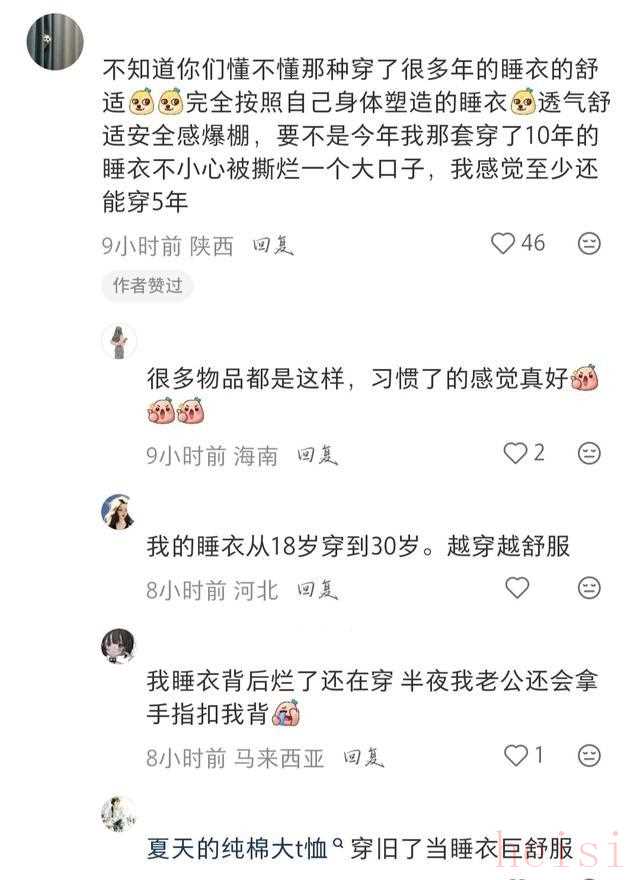Open the 河北 commenter's avatar
This screenshot has height=880, width=640.
coord(119,511)
